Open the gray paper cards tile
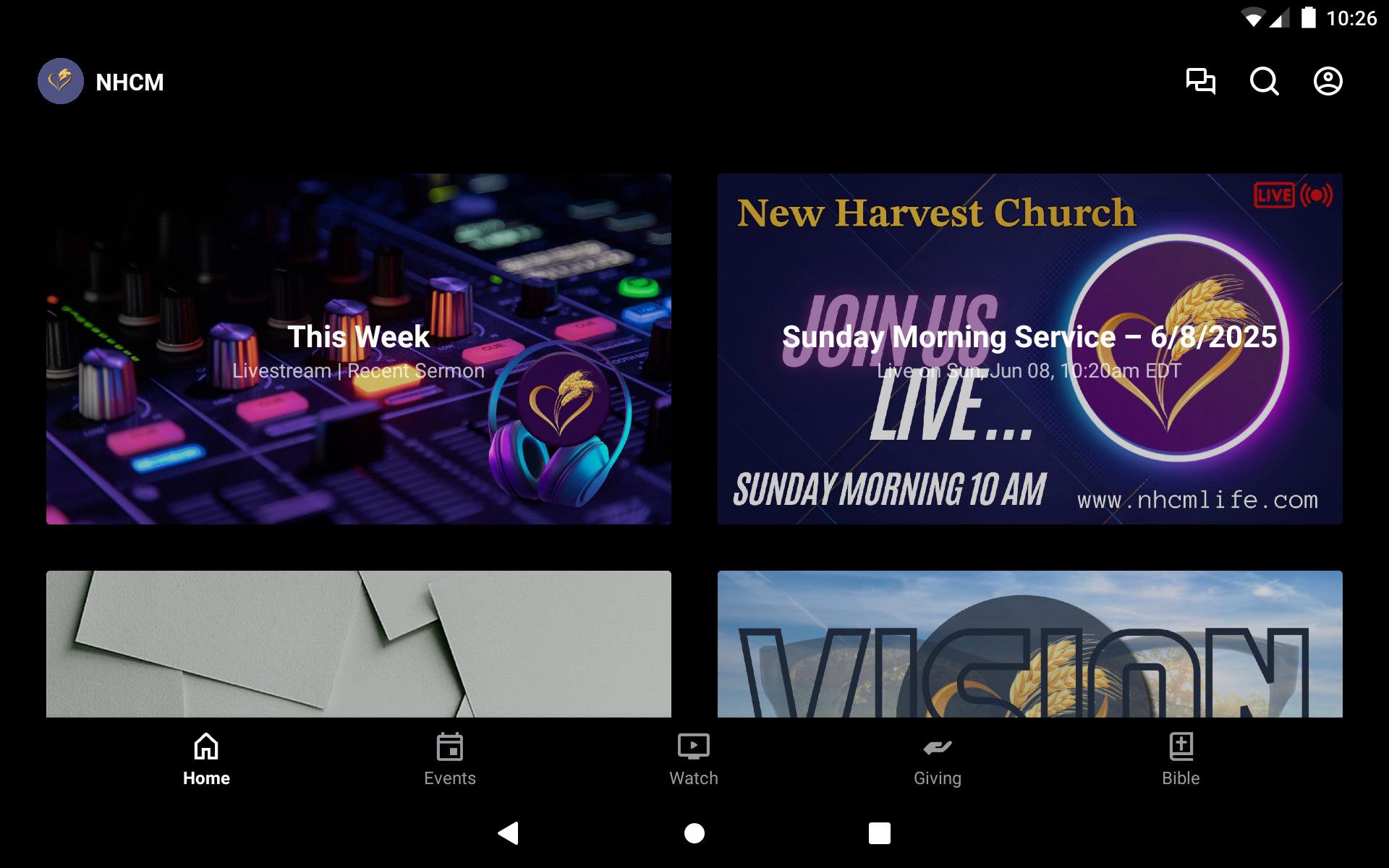The image size is (1389, 868). pos(358,644)
